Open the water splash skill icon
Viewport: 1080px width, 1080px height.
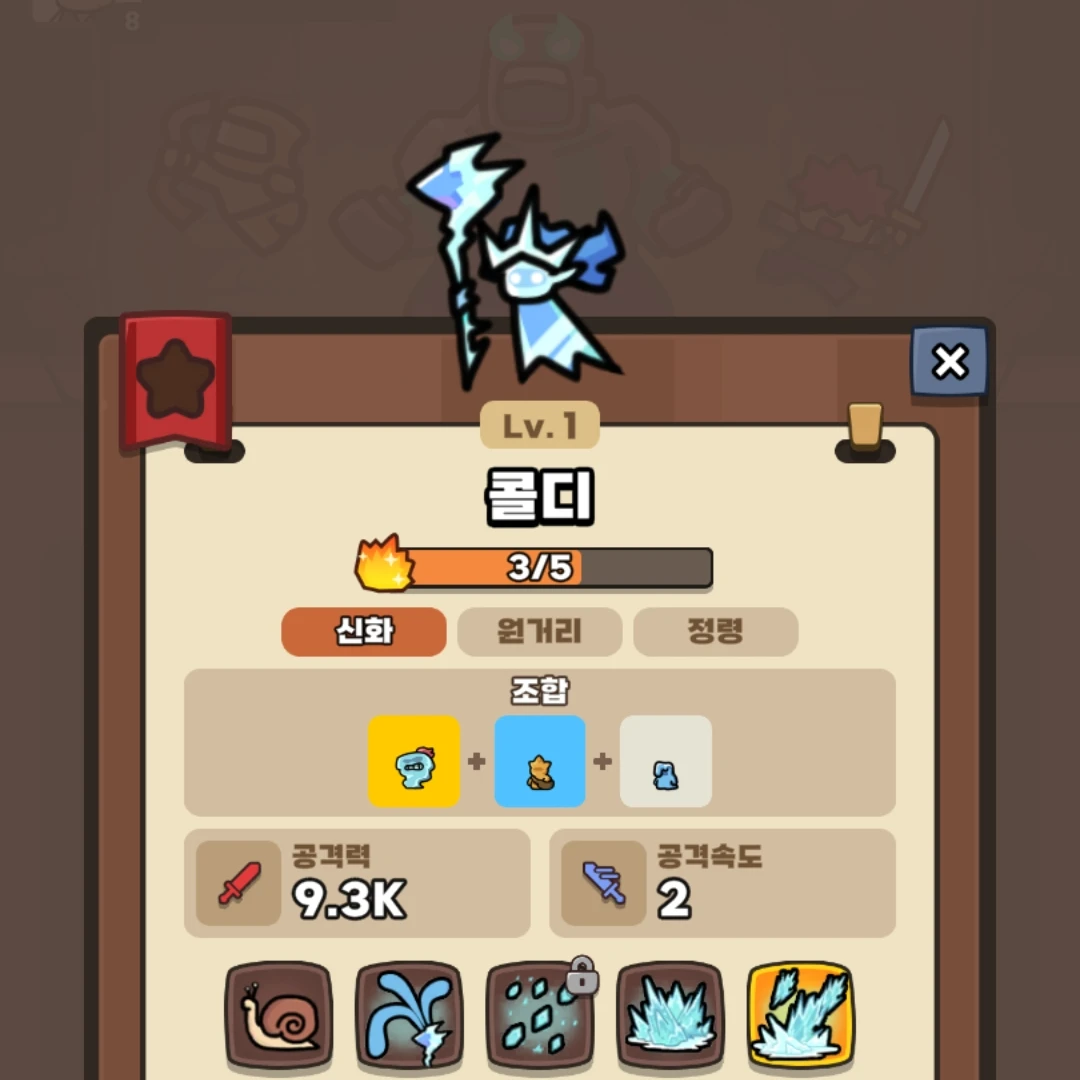[409, 1016]
